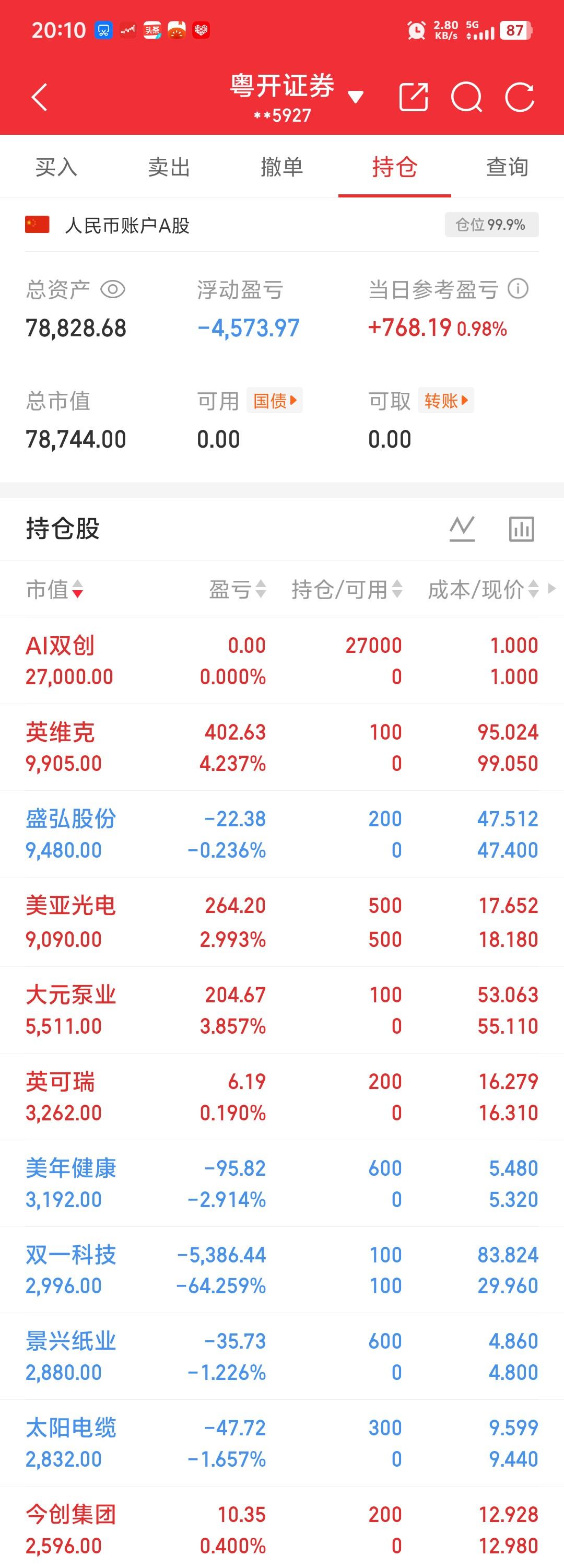The width and height of the screenshot is (564, 1568).
Task: Switch to the 买入 tab
Action: click(56, 167)
